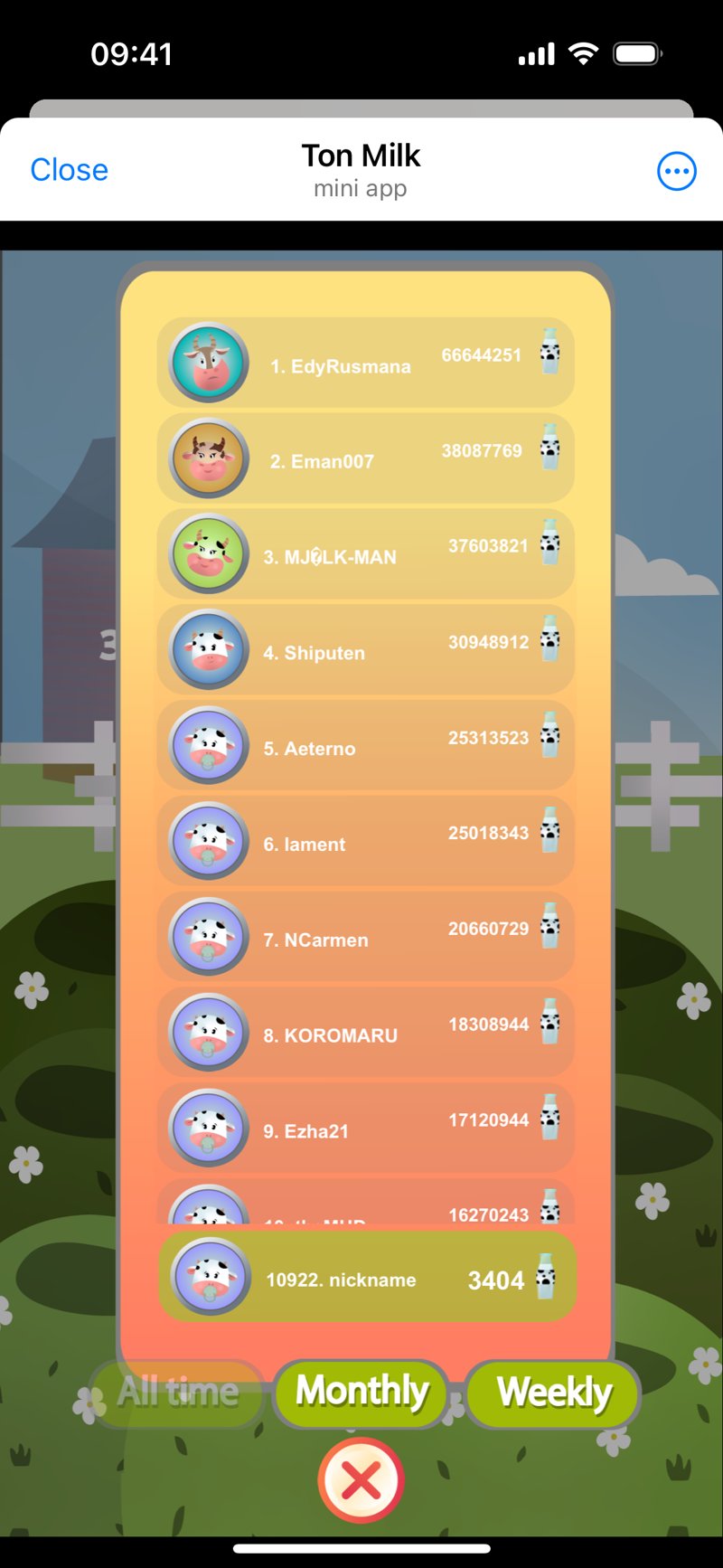Image resolution: width=723 pixels, height=1568 pixels.
Task: Select NCarmen's leaderboard entry
Action: [x=365, y=937]
